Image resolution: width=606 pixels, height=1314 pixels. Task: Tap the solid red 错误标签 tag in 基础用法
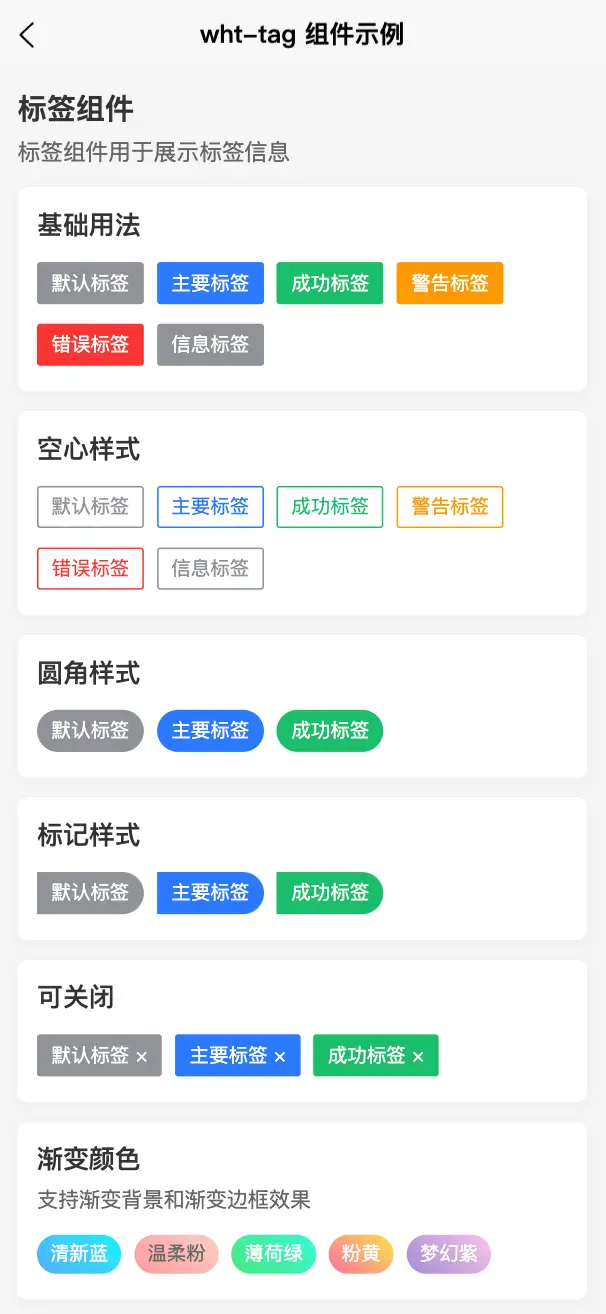(x=90, y=344)
